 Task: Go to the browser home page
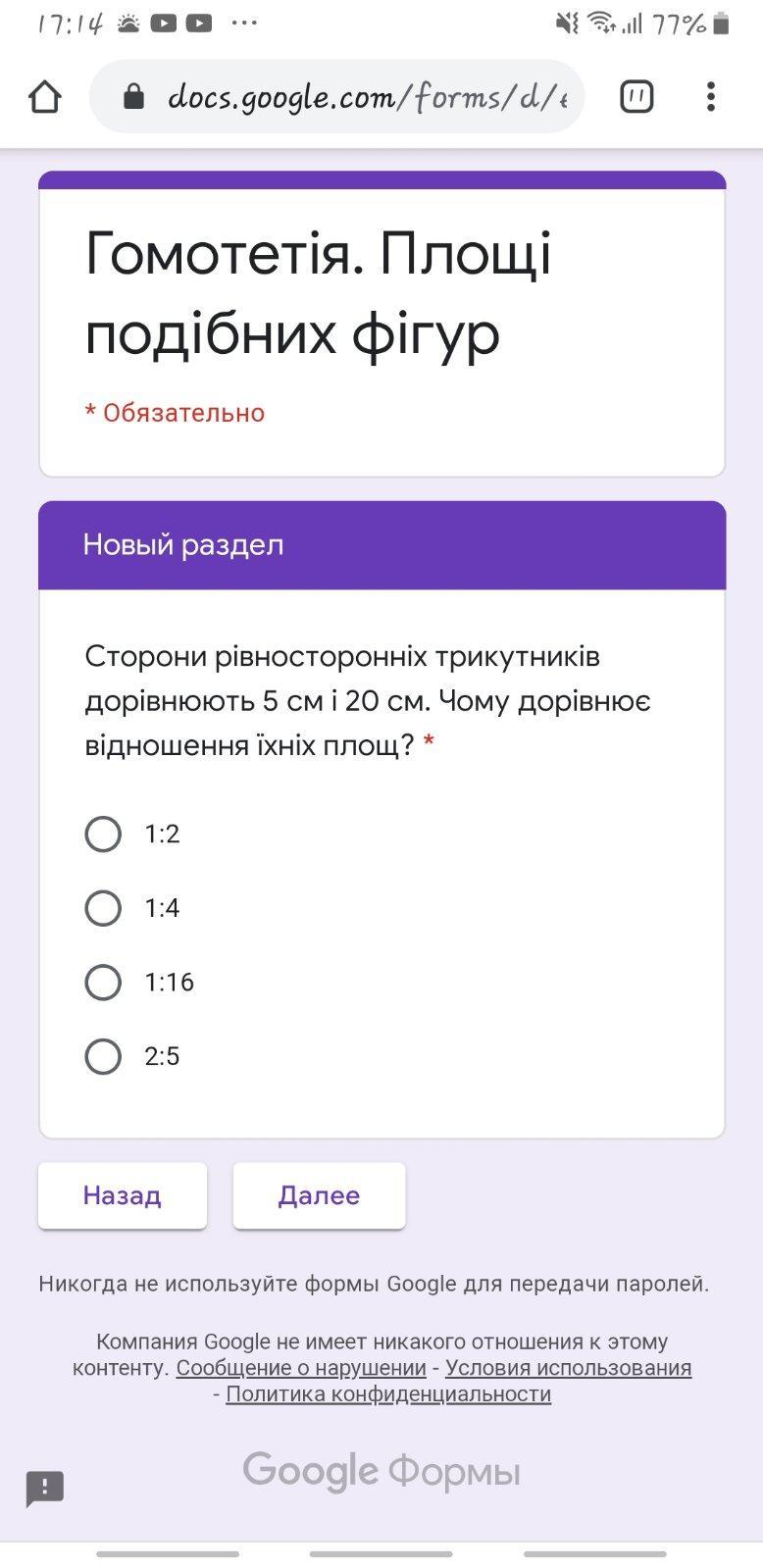click(45, 96)
